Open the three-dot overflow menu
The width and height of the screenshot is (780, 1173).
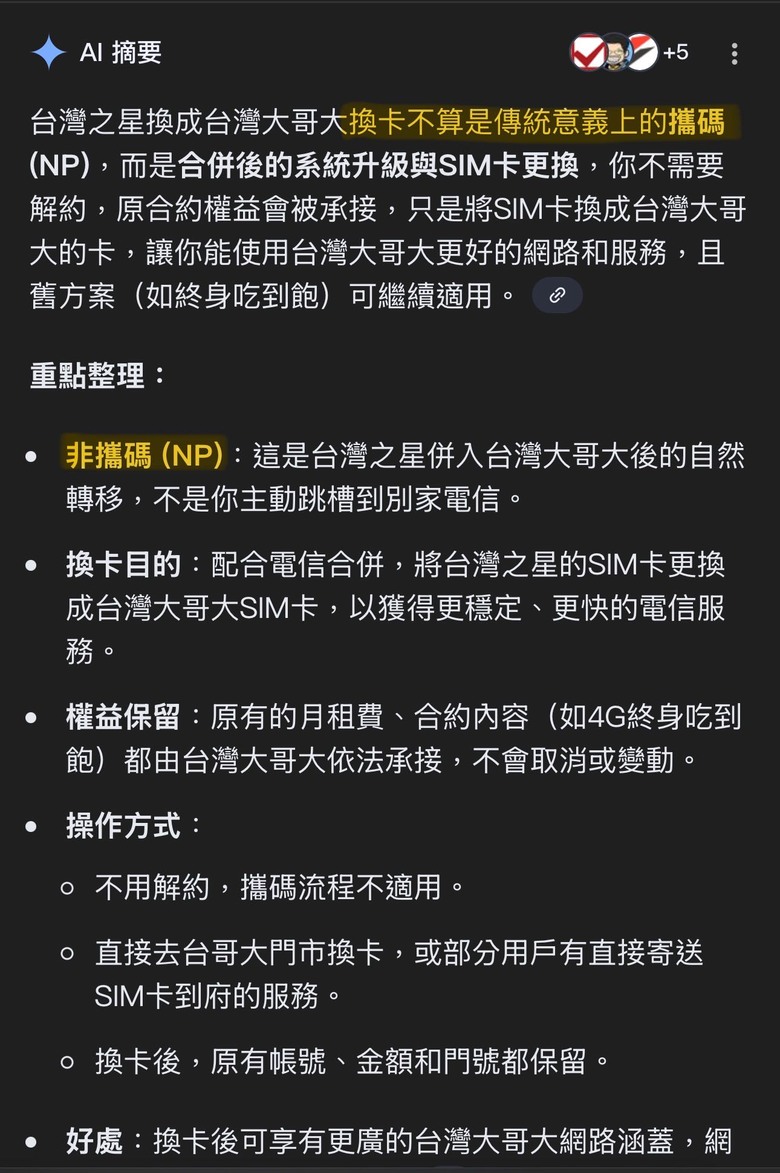coord(734,53)
